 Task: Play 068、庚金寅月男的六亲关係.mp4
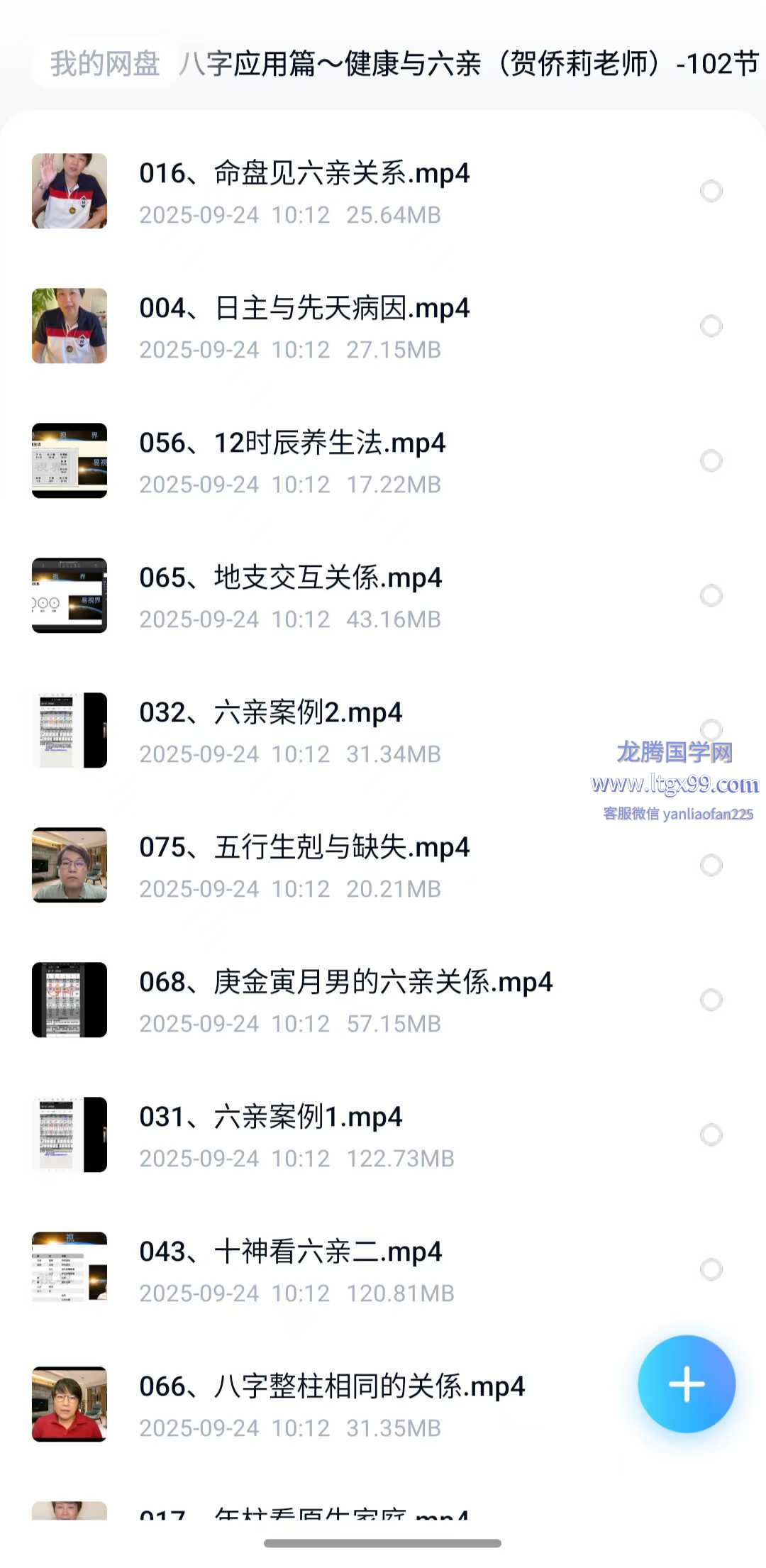click(345, 983)
